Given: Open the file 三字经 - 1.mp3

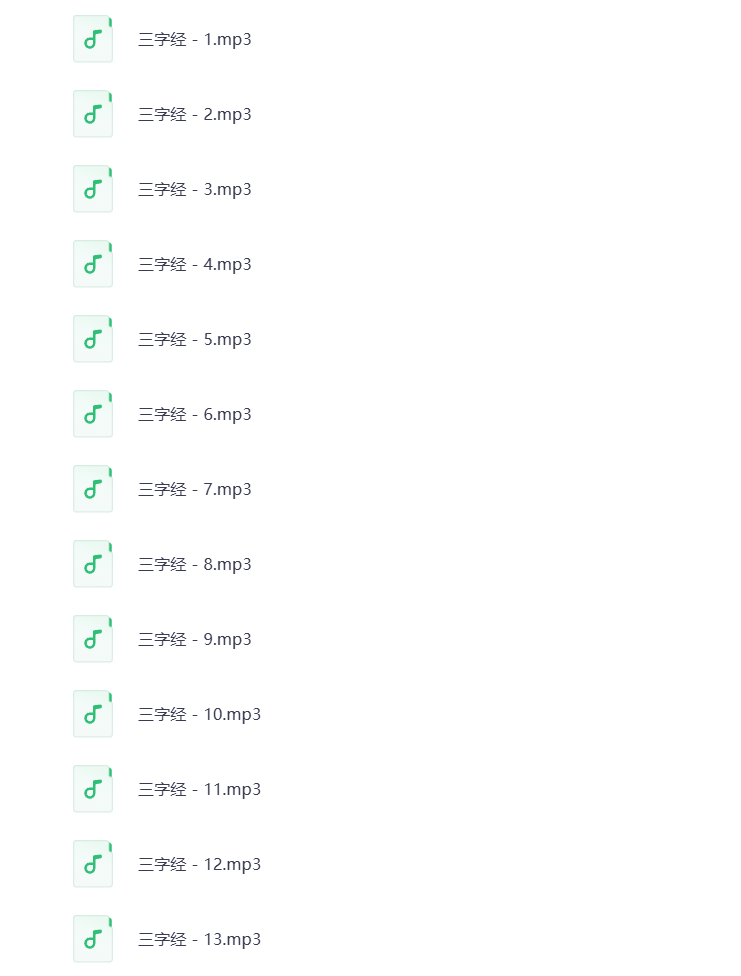Looking at the screenshot, I should pyautogui.click(x=194, y=40).
